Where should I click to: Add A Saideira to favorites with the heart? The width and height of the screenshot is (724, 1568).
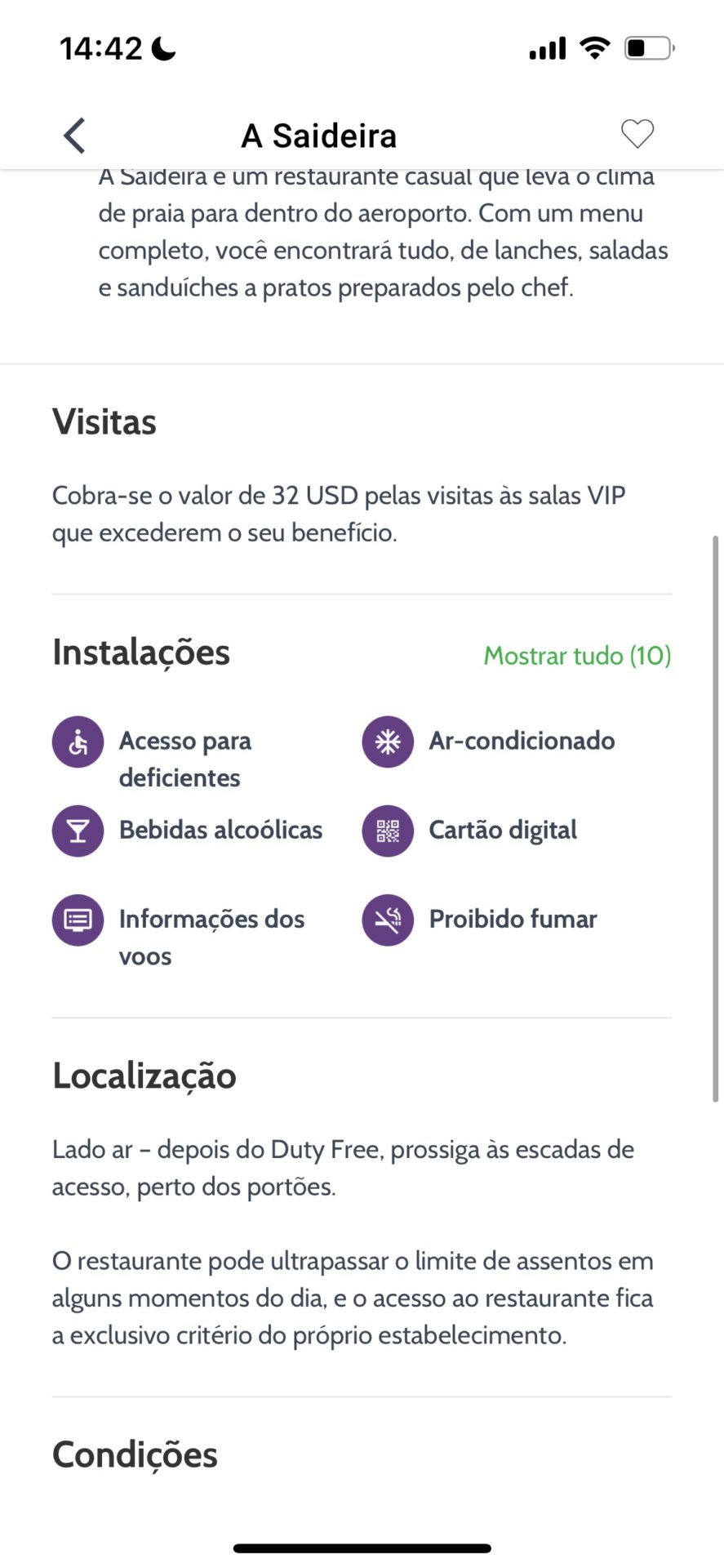click(637, 134)
